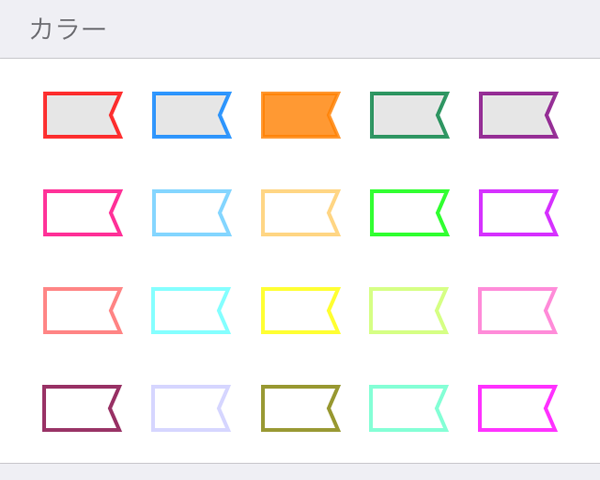Select the dark purple flag color

click(x=518, y=115)
